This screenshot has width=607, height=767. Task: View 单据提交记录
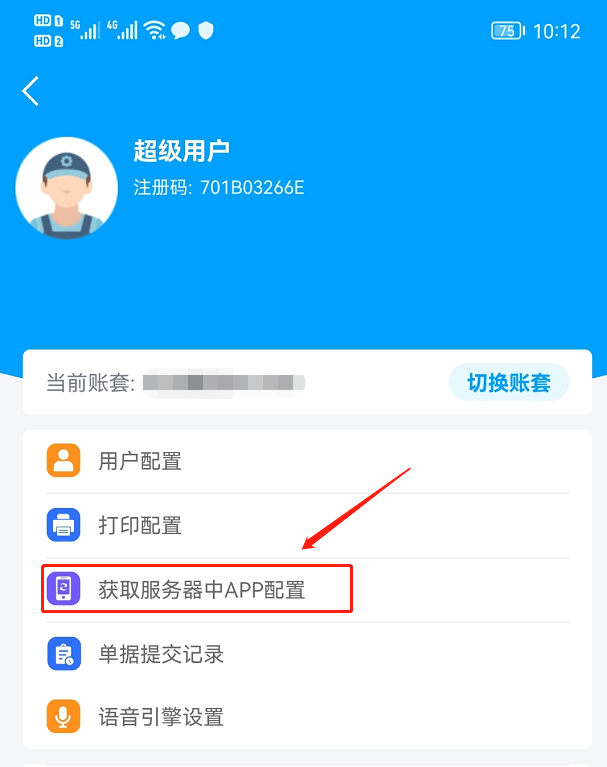tap(160, 654)
